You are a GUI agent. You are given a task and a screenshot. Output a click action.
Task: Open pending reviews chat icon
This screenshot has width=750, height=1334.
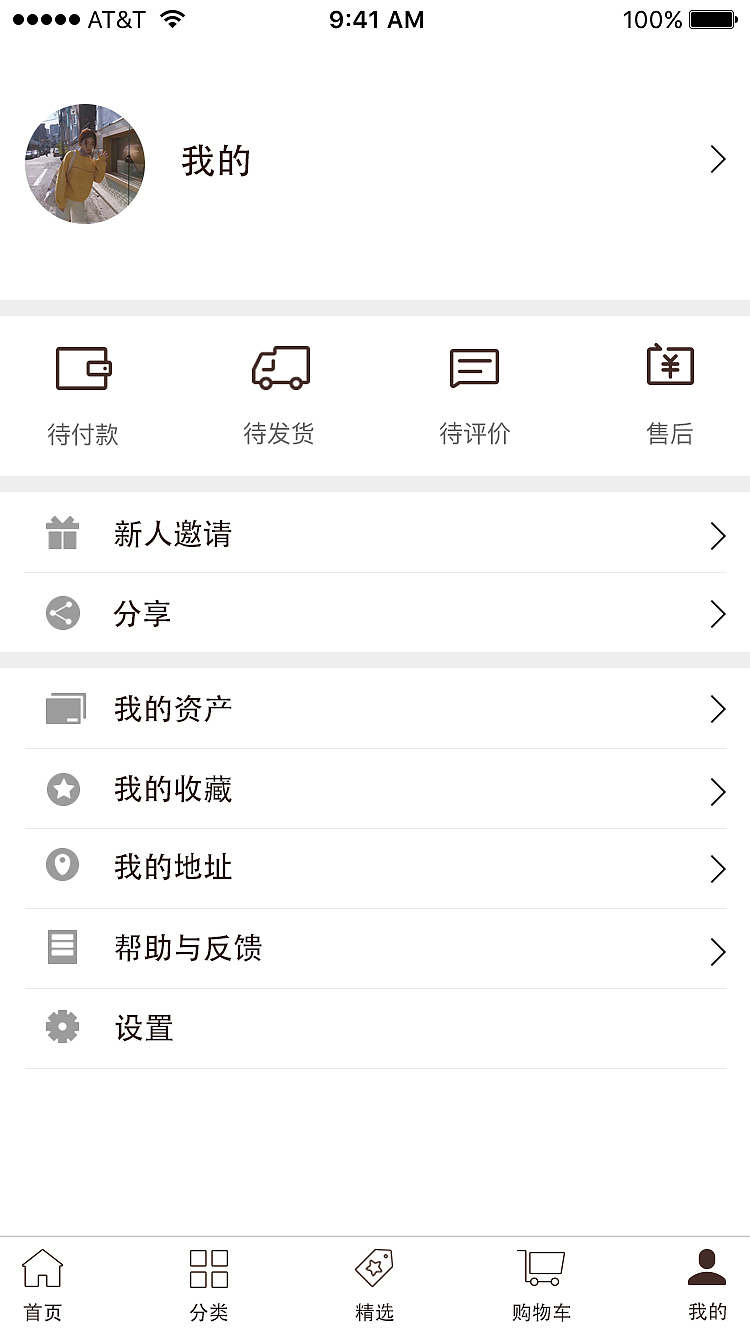click(x=473, y=367)
